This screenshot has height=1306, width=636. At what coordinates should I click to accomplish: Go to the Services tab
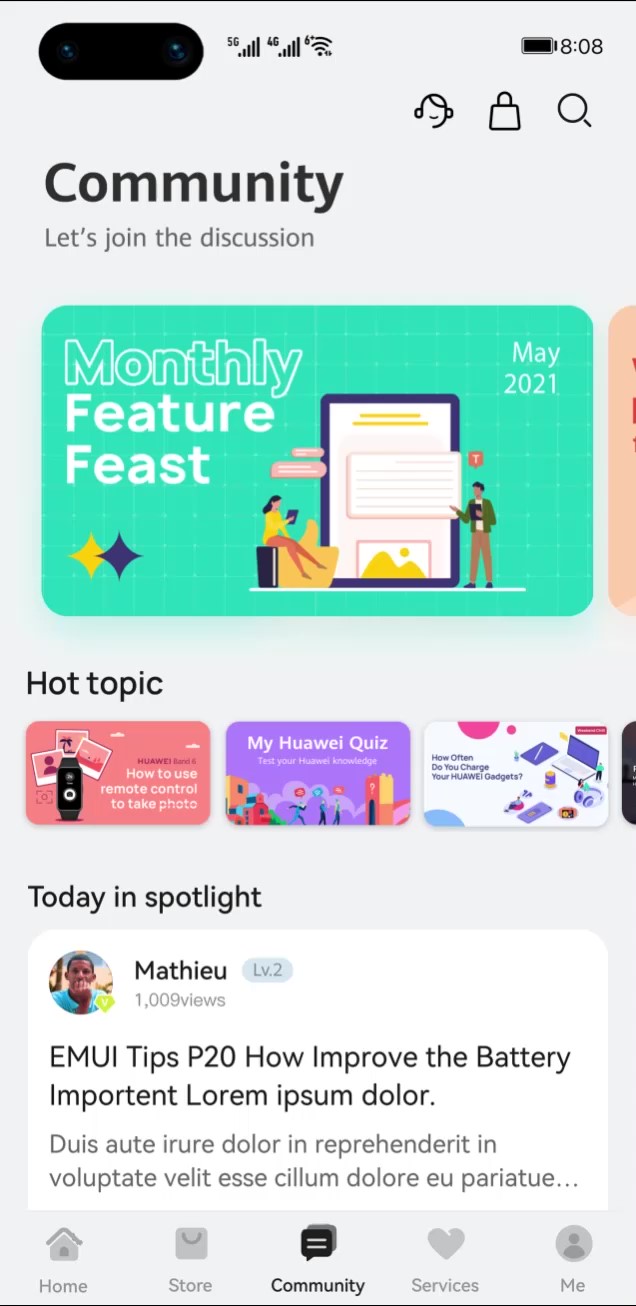(445, 1260)
